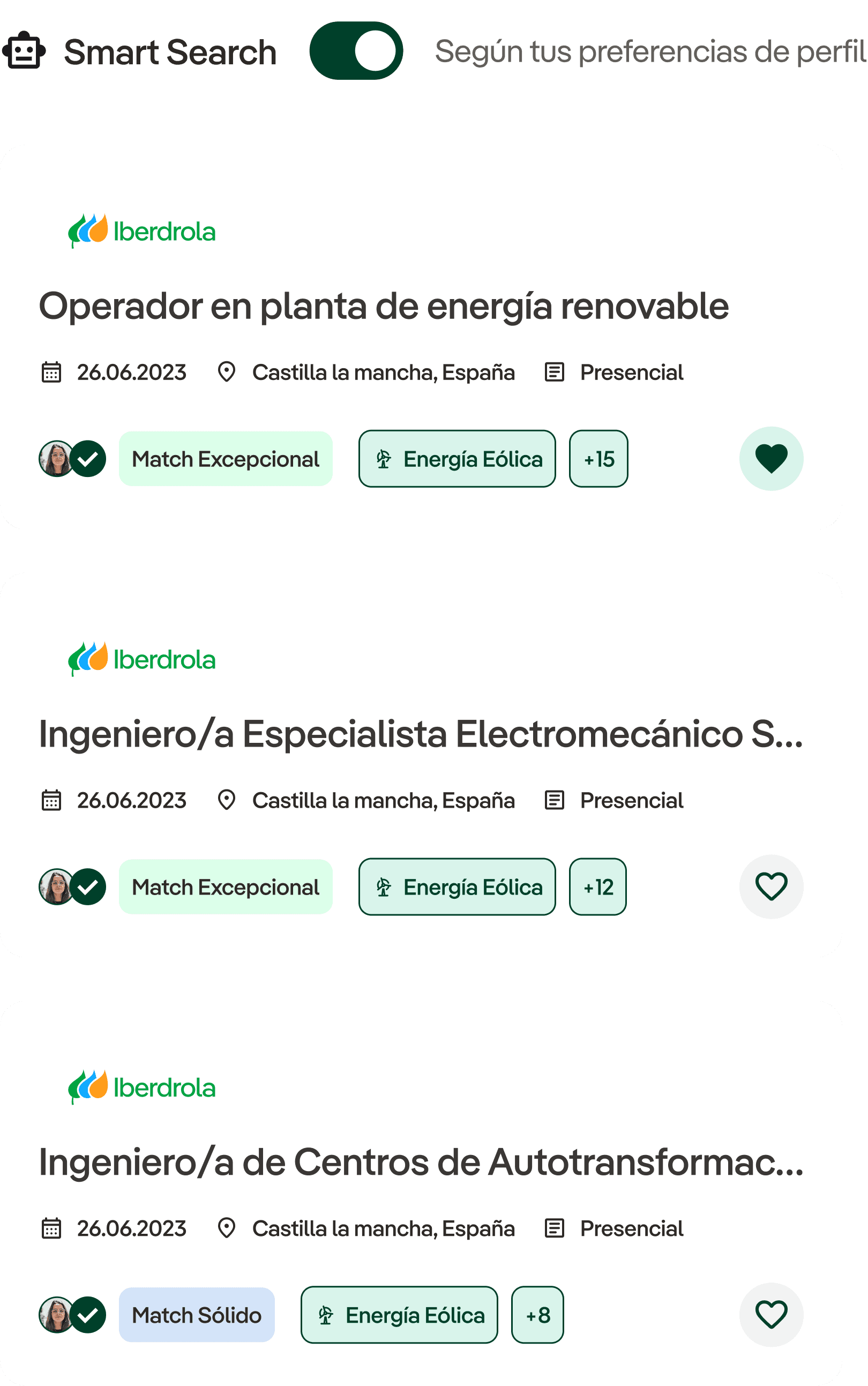Viewport: 868px width, 1386px height.
Task: Select Energía Eólica chip on the Match Sólido card
Action: [x=399, y=1315]
